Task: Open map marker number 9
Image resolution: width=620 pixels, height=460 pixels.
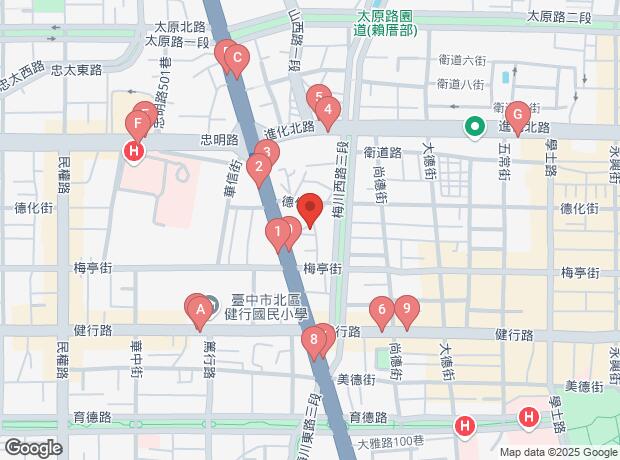Action: [406, 310]
